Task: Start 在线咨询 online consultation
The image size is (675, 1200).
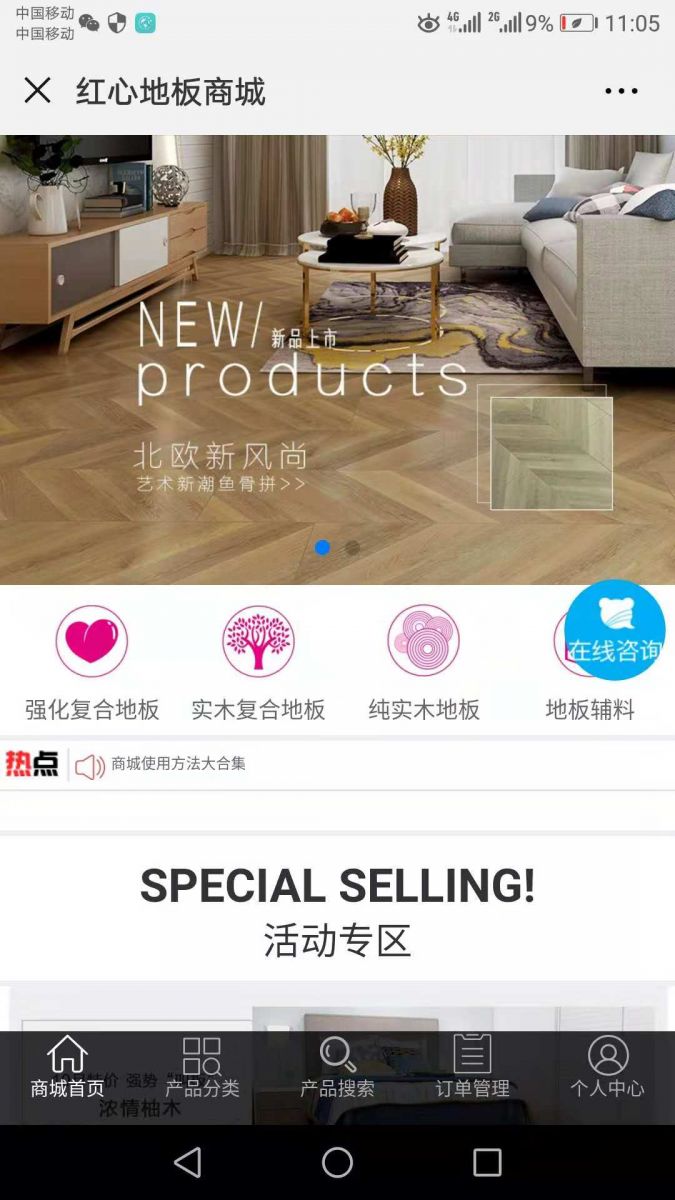Action: point(615,630)
